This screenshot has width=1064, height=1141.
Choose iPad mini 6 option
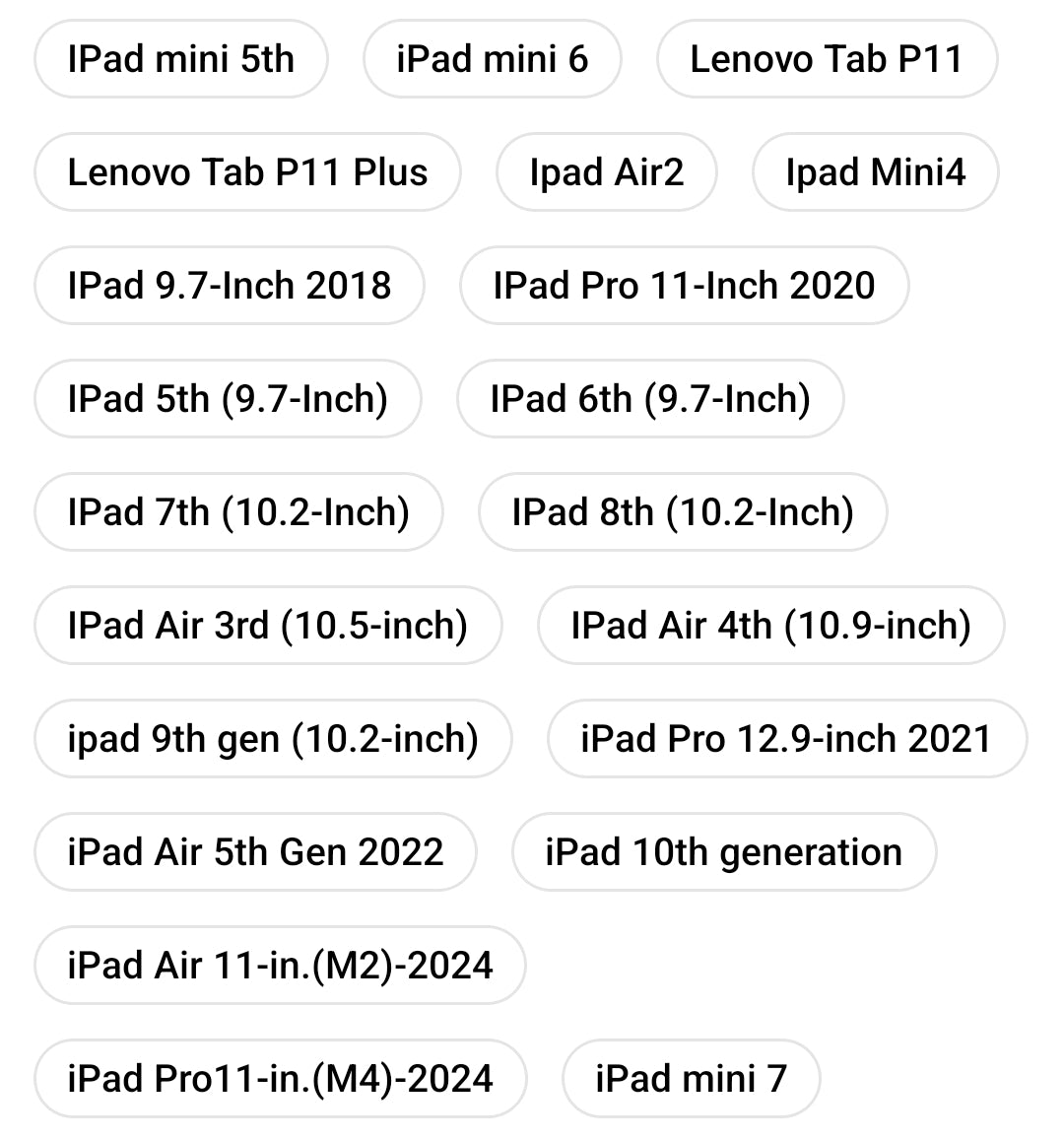492,59
